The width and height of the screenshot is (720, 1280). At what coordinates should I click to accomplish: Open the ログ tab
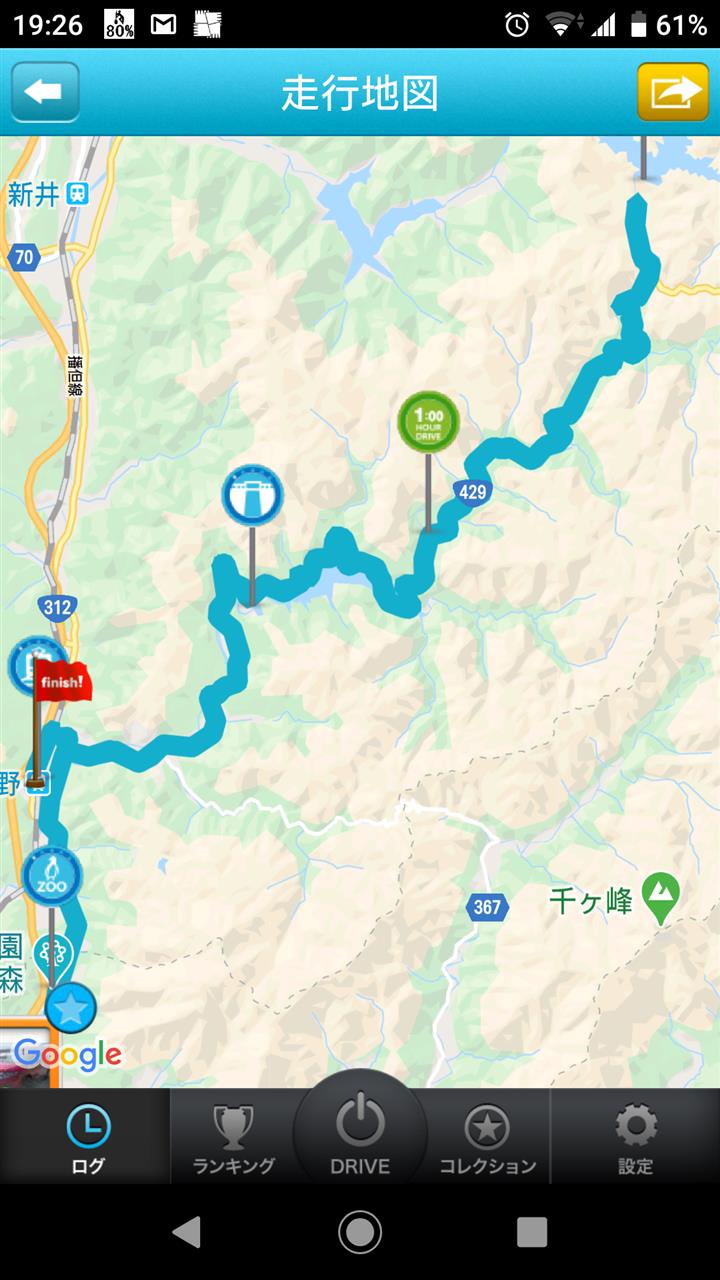click(x=86, y=1138)
